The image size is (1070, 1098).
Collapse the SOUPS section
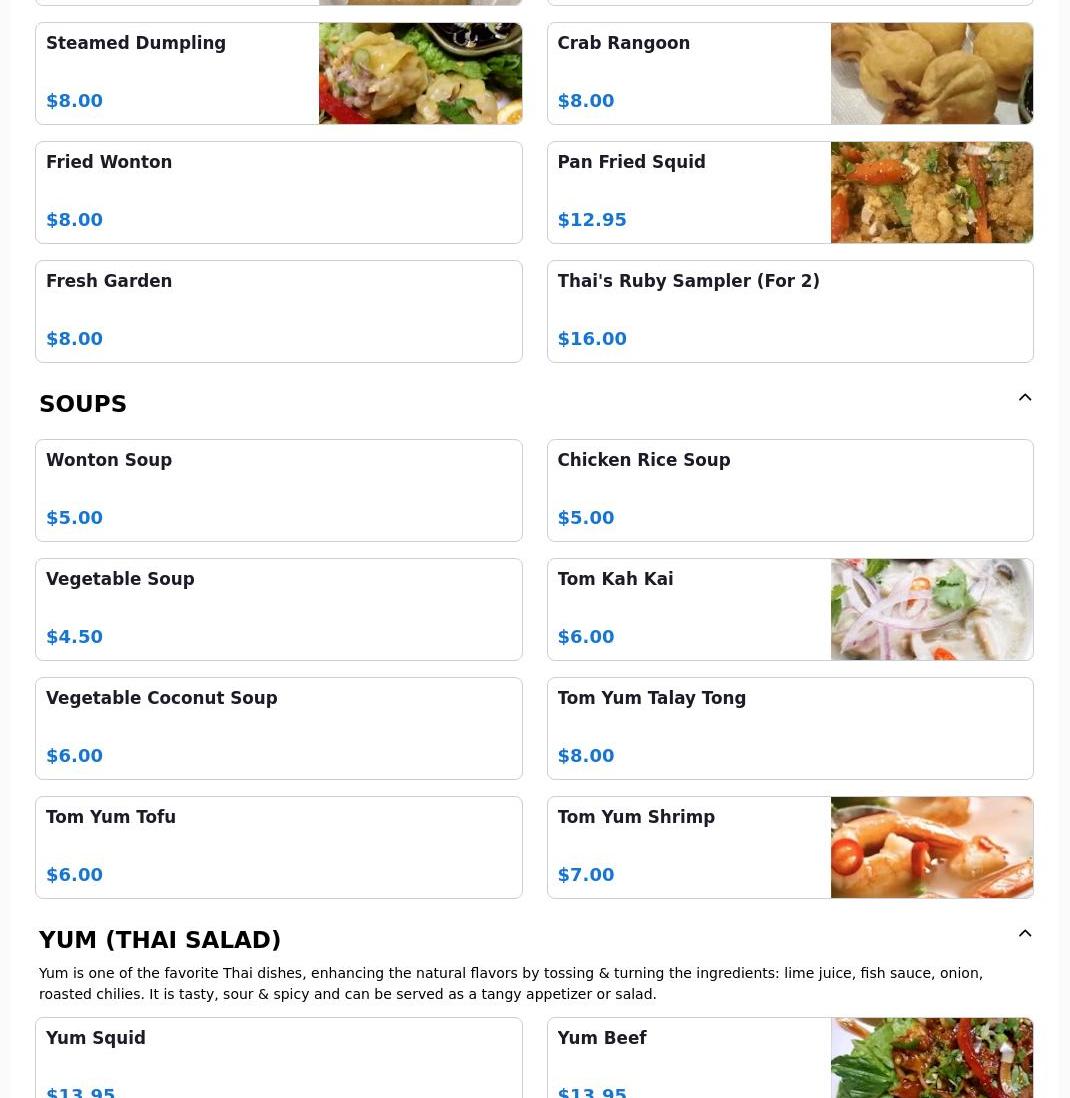click(1024, 398)
